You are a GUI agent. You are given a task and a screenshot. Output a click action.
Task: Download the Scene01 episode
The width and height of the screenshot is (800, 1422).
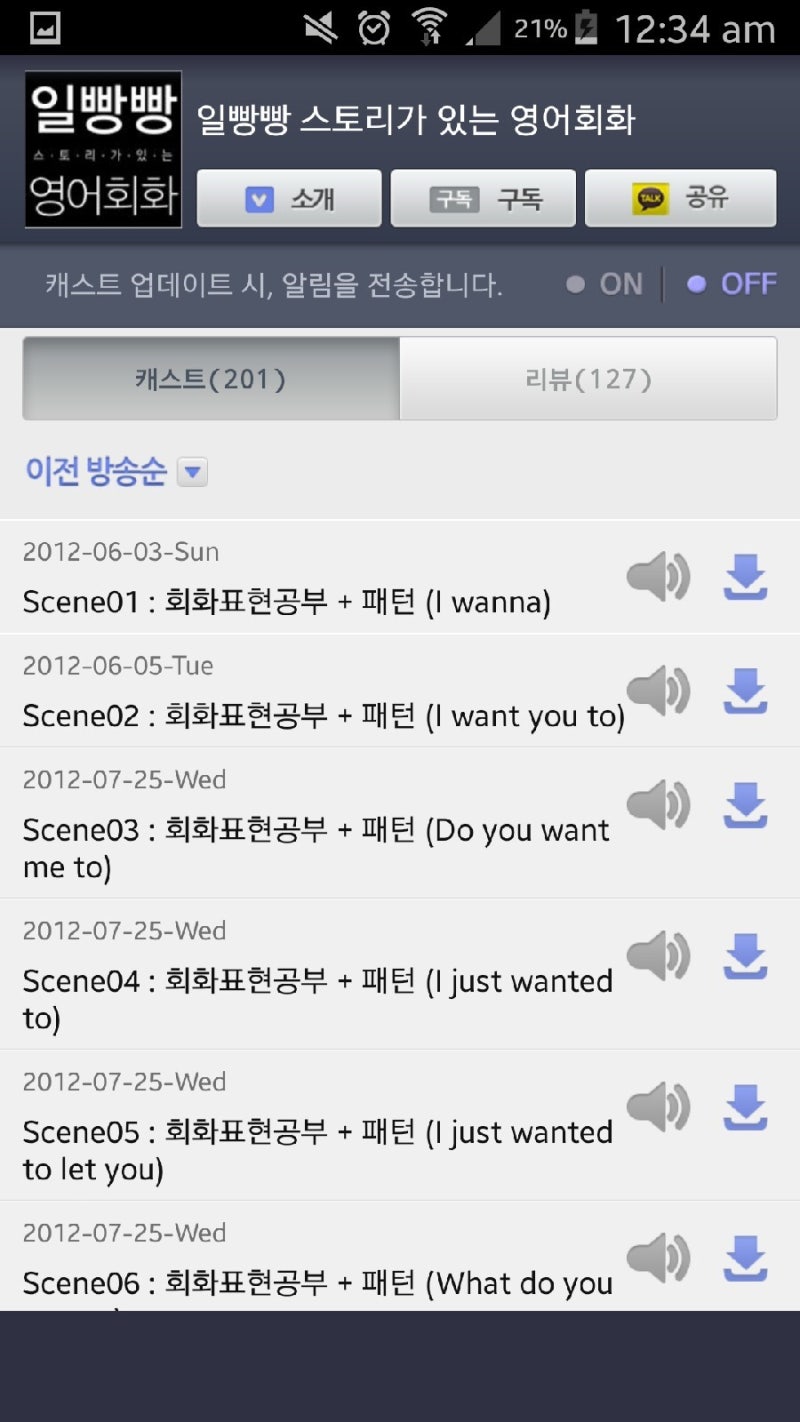coord(745,577)
